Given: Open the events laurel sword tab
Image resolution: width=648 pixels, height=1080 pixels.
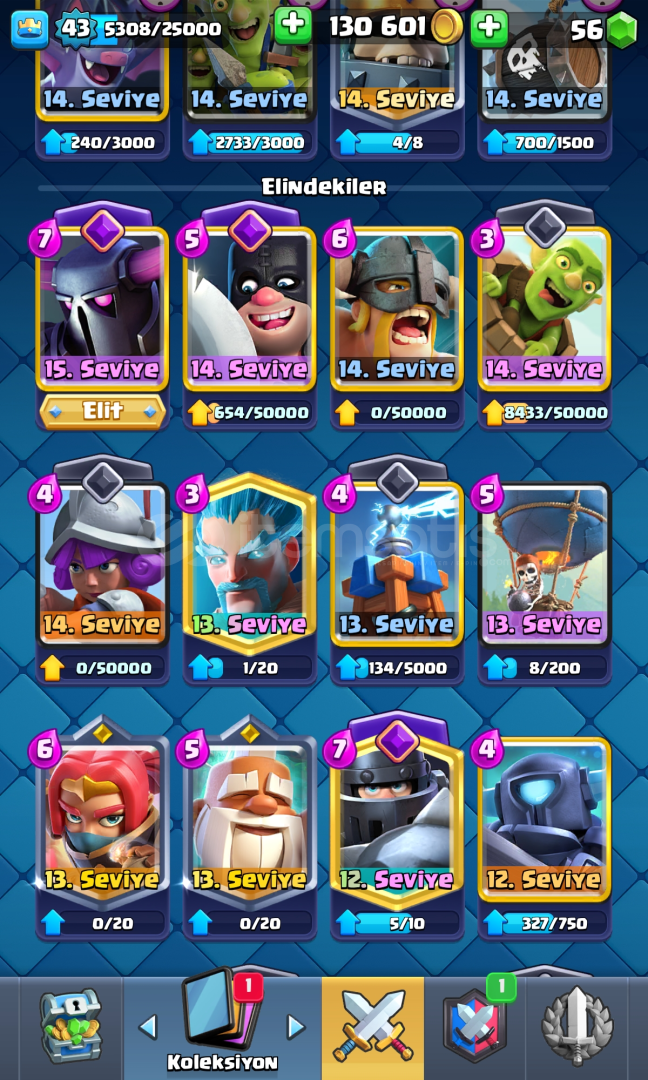Looking at the screenshot, I should tap(577, 1026).
